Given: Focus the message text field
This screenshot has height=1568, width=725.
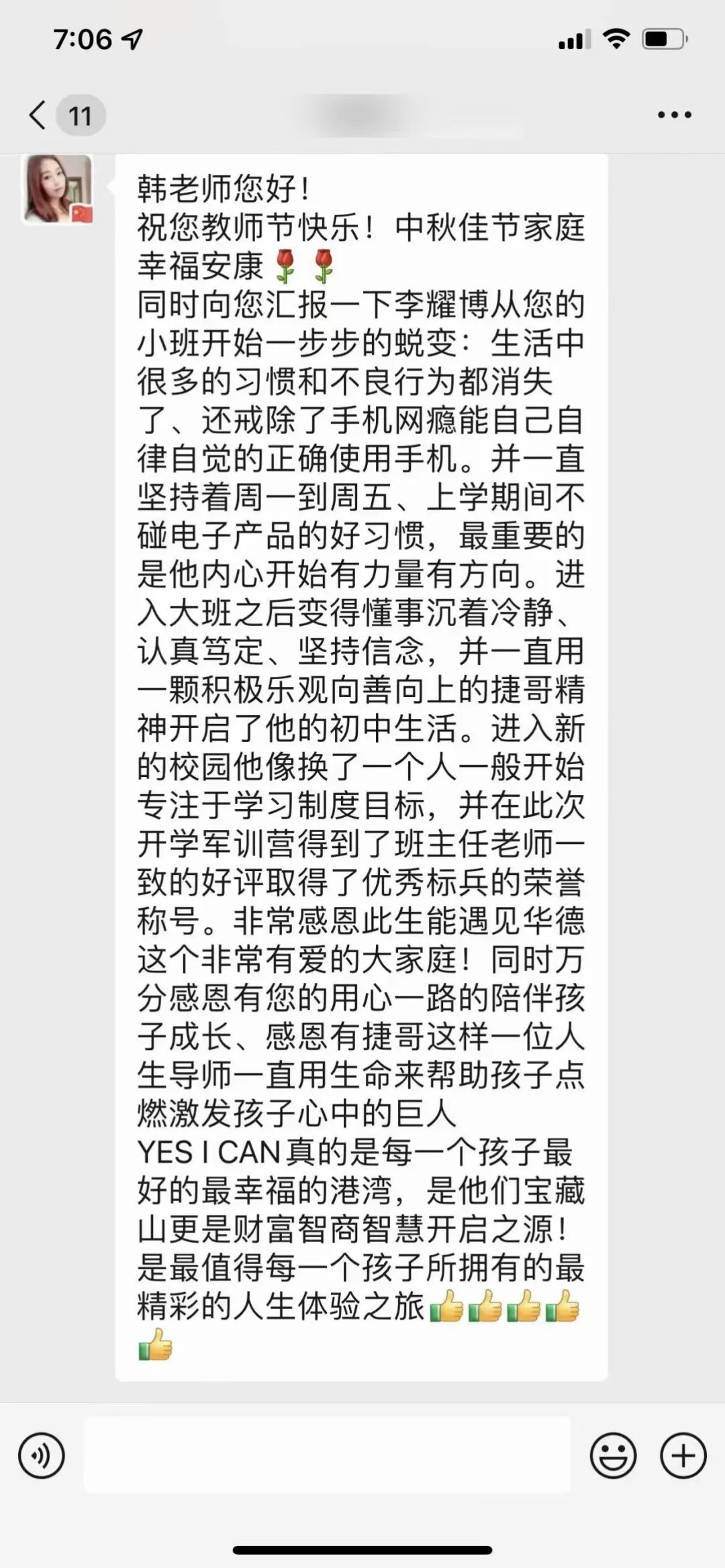Looking at the screenshot, I should click(x=327, y=1455).
